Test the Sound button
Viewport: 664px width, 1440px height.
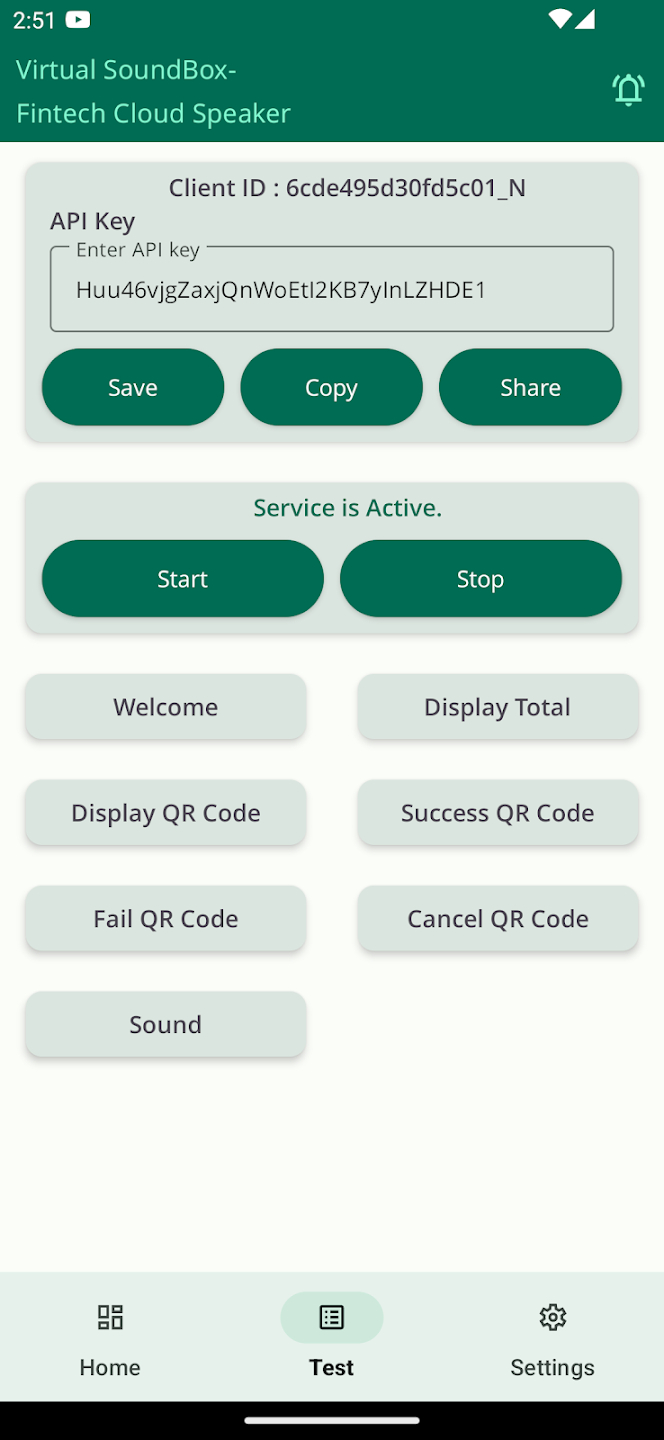pos(166,1024)
